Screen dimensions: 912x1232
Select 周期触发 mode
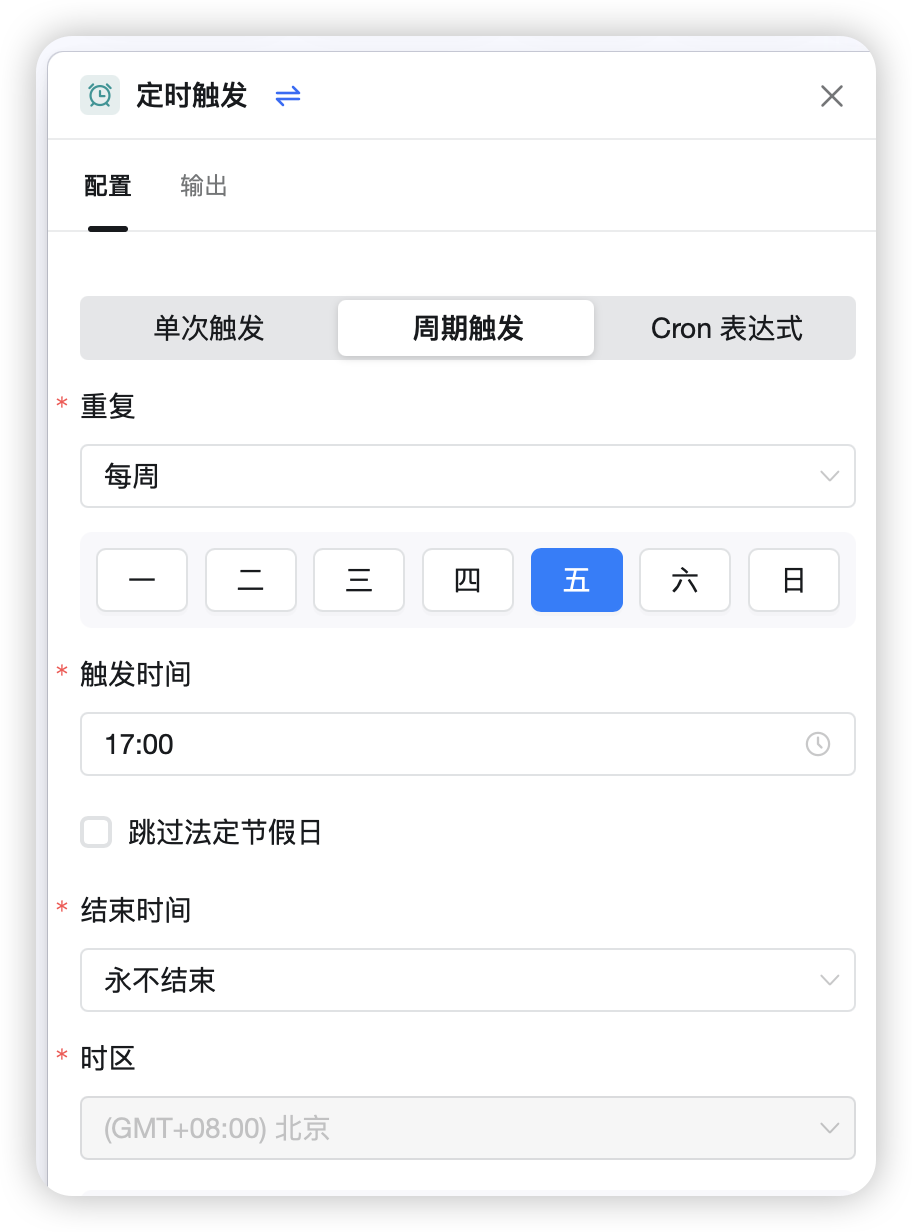[467, 328]
